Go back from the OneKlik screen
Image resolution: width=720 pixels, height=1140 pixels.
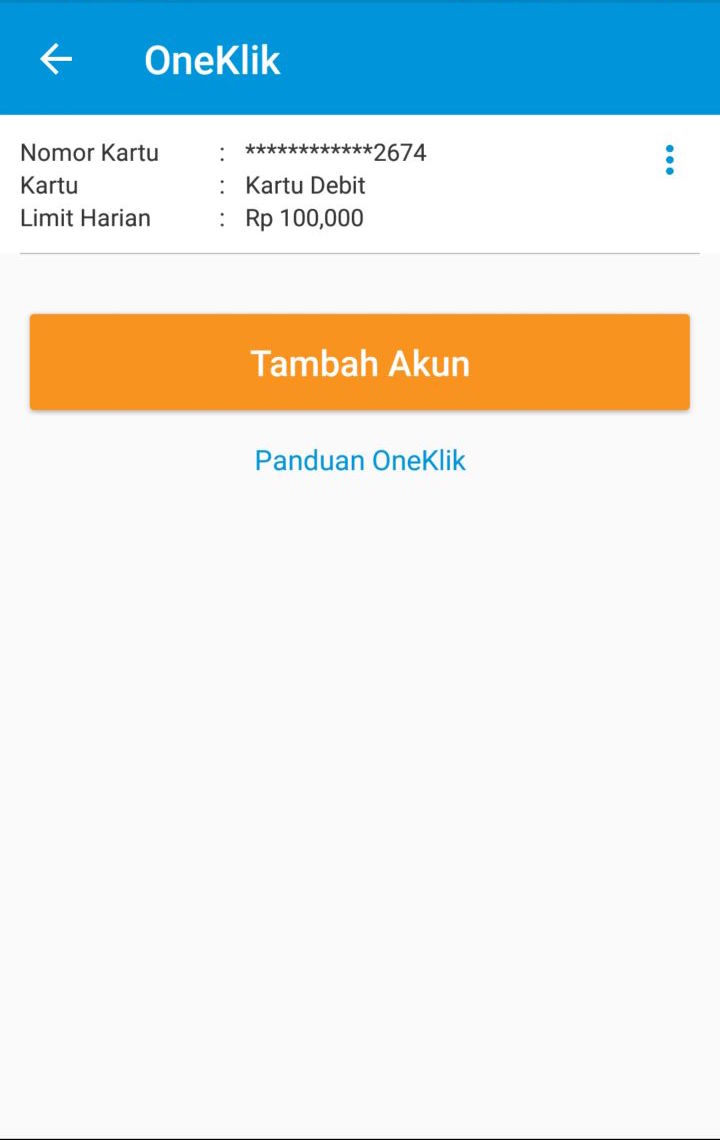tap(56, 60)
